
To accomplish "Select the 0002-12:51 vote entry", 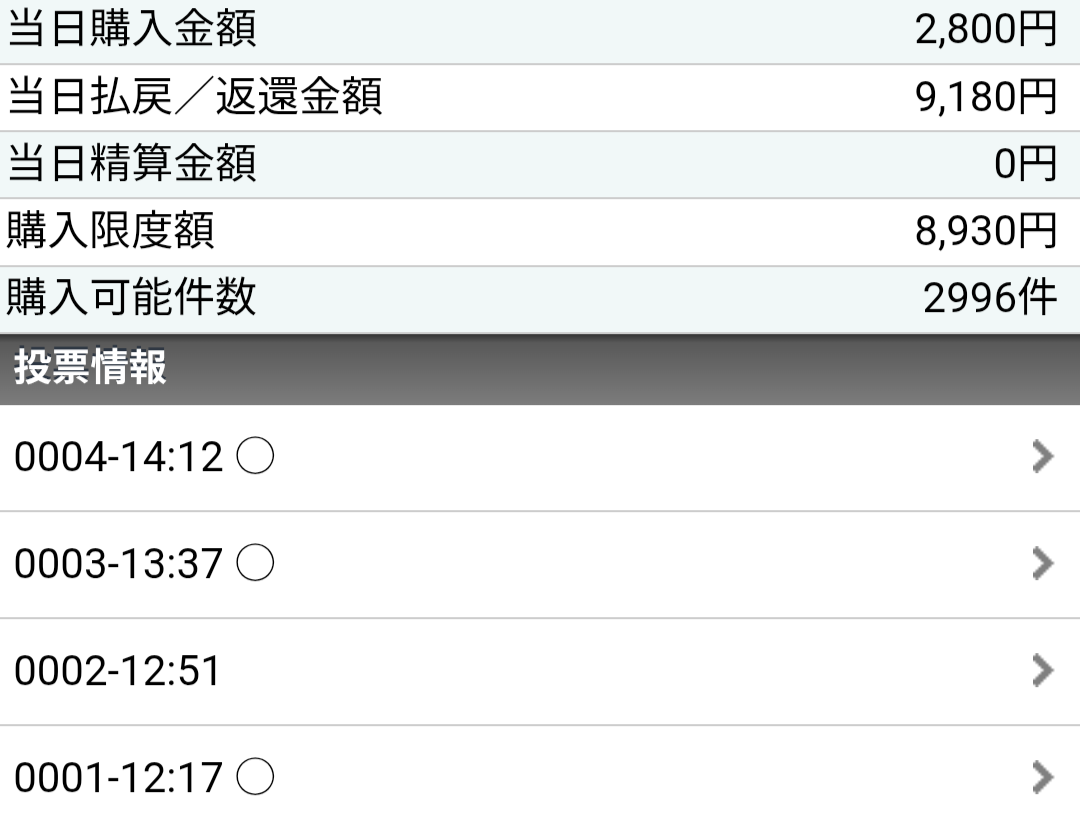I will (540, 671).
